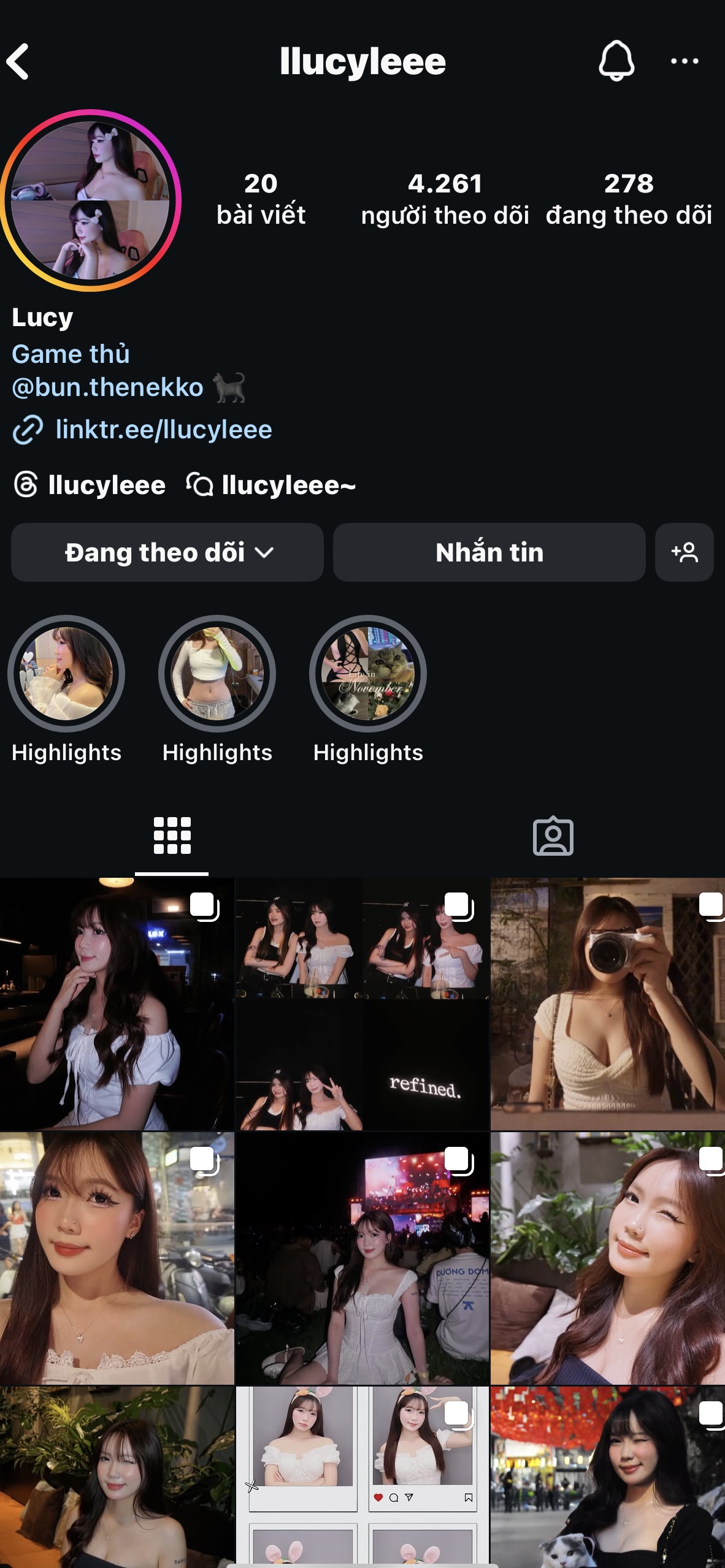Open the first Highlights story circle

click(x=66, y=674)
